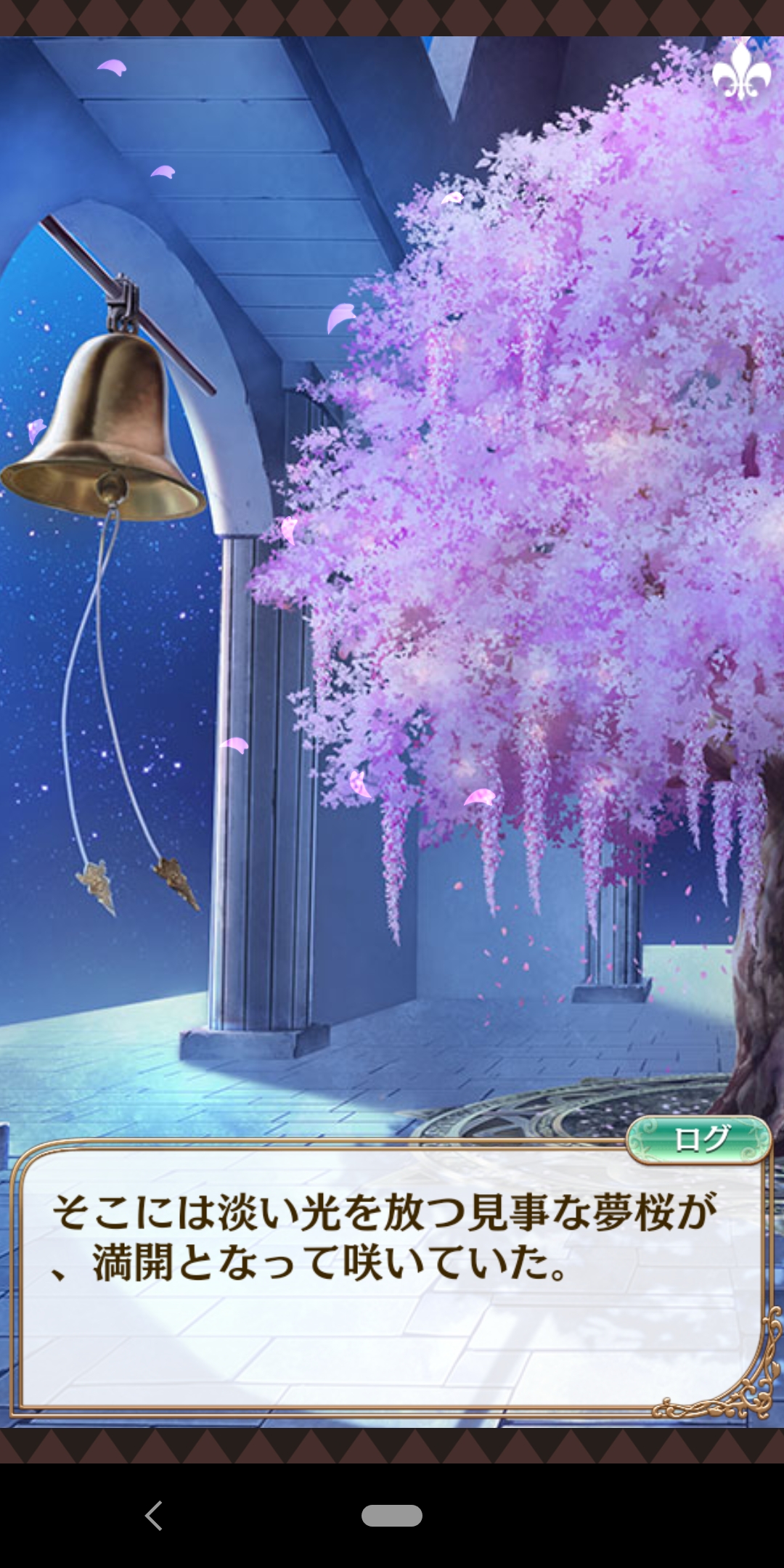The height and width of the screenshot is (1568, 784).
Task: Tap the system home pill
Action: click(x=392, y=1516)
